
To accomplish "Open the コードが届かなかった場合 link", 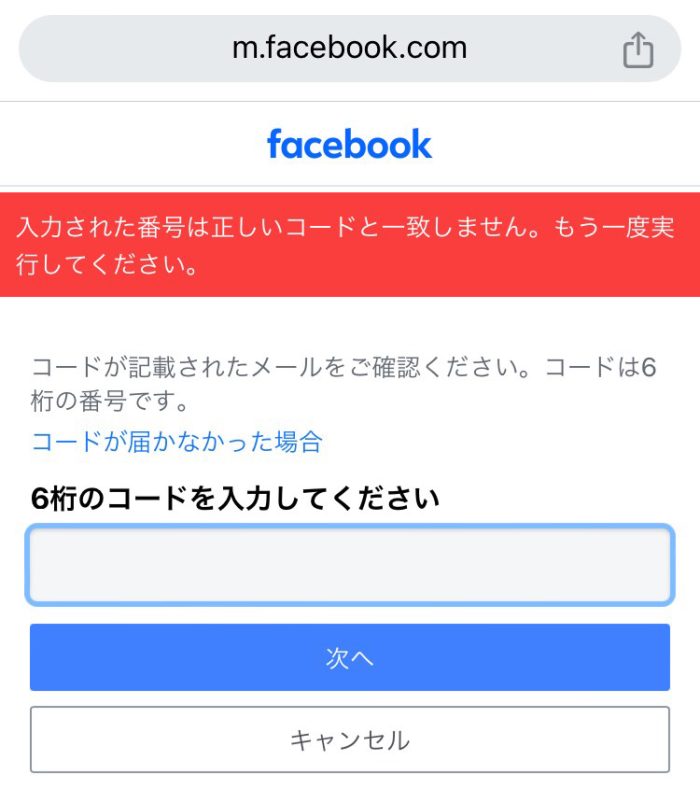I will click(177, 441).
